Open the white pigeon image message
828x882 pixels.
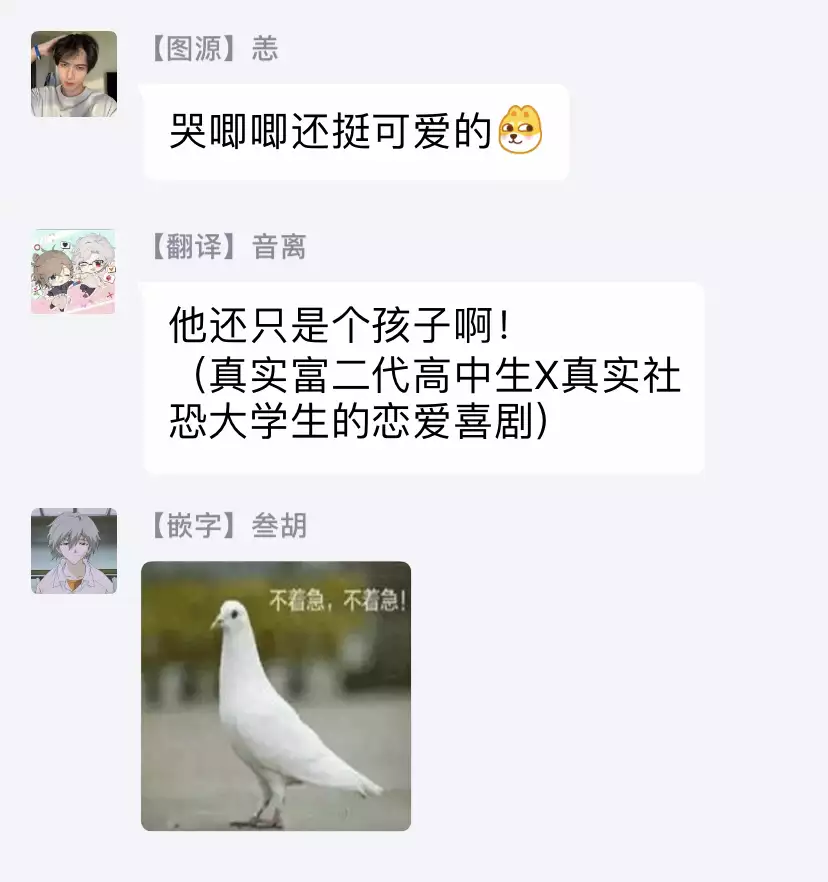[x=276, y=696]
